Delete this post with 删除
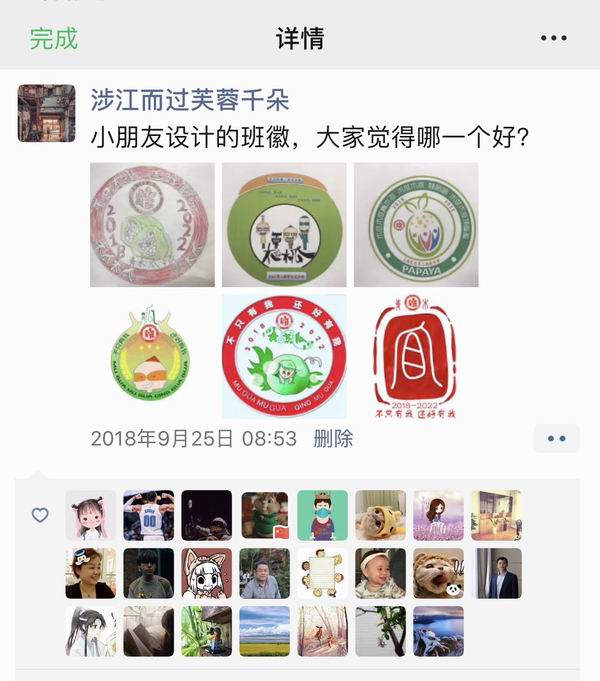The height and width of the screenshot is (681, 600). [x=333, y=438]
